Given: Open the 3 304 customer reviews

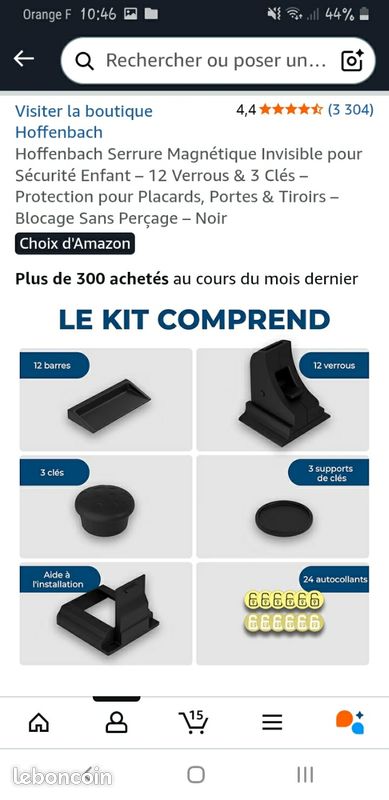Looking at the screenshot, I should pos(350,110).
